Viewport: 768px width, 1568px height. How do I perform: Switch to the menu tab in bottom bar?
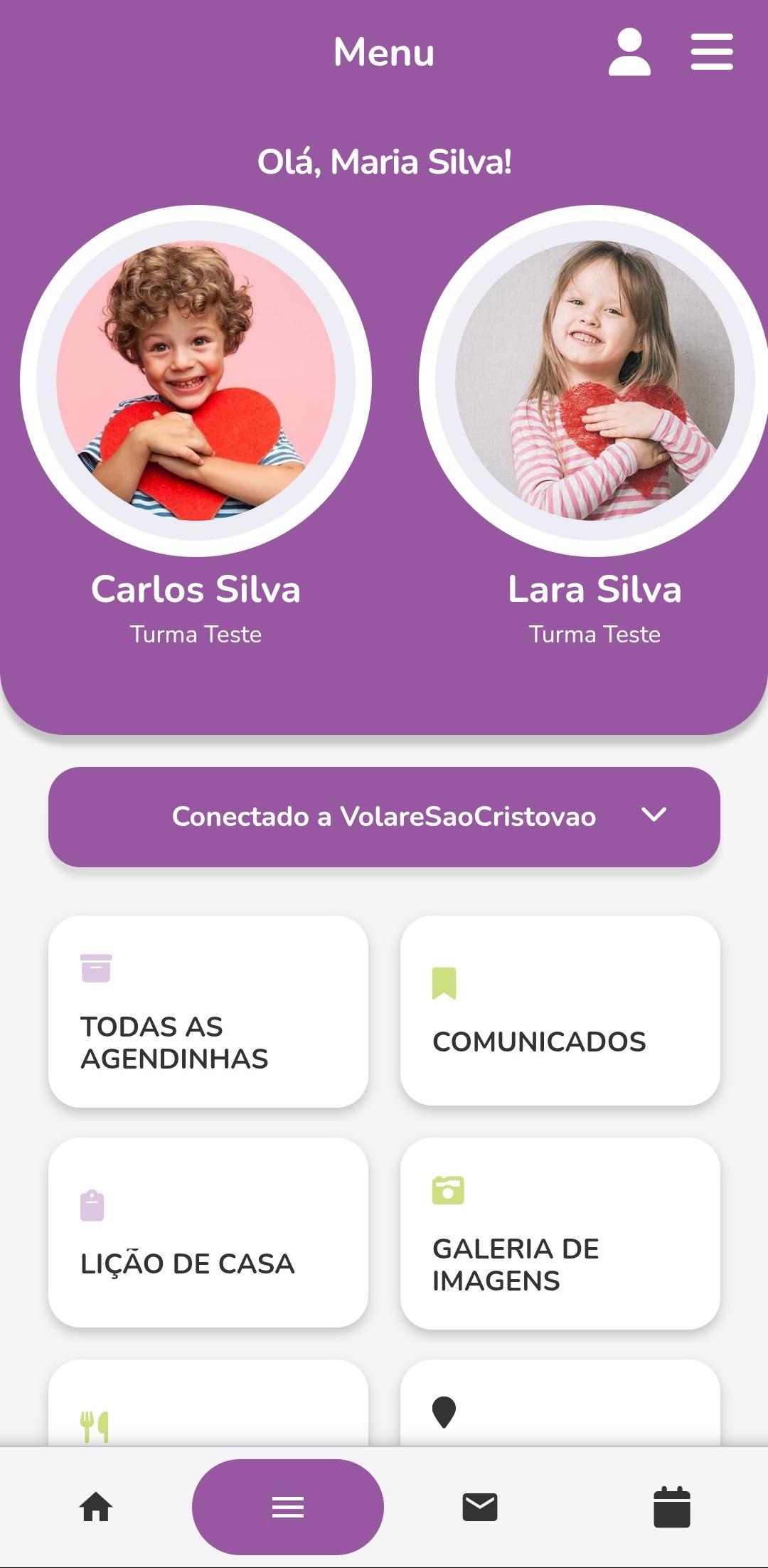tap(288, 1507)
